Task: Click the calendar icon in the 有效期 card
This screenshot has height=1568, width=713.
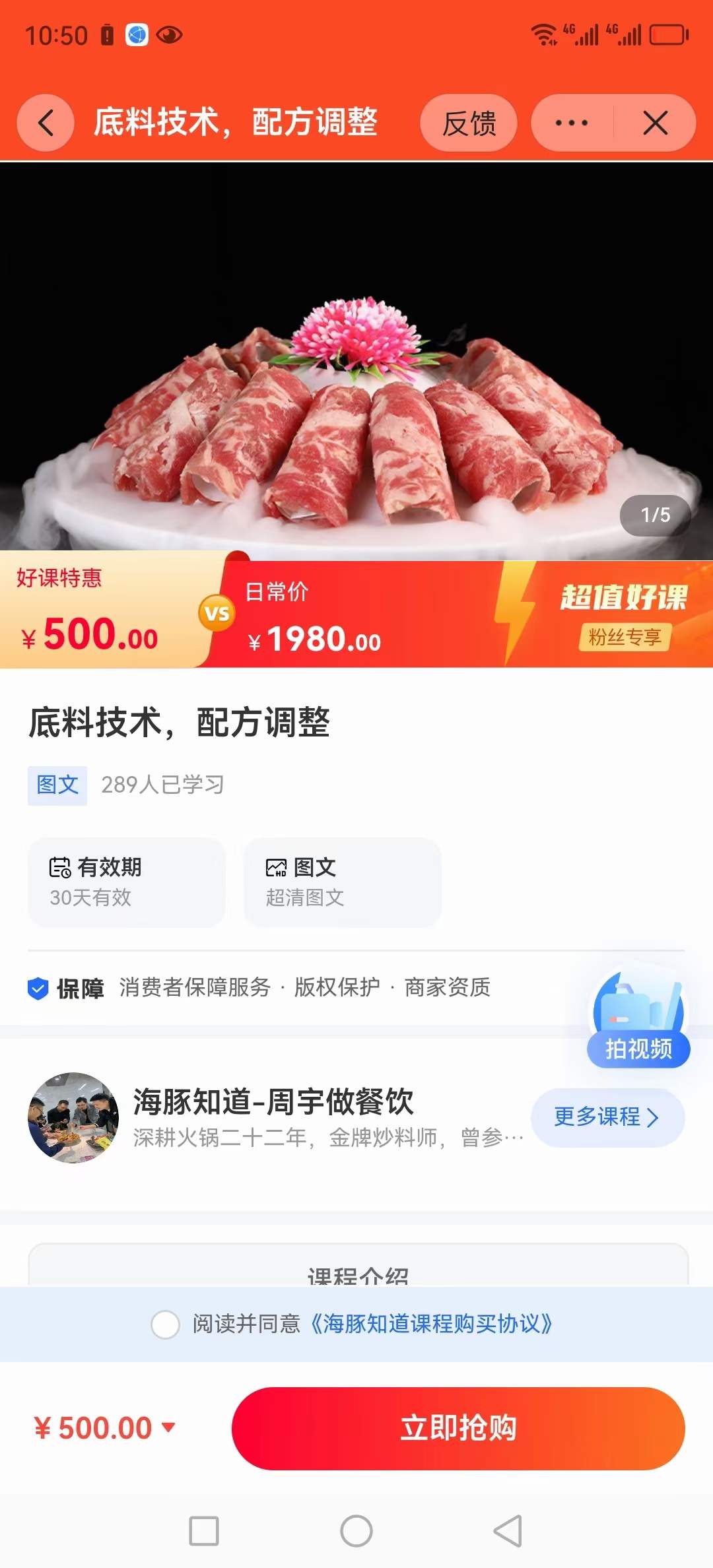Action: point(59,868)
